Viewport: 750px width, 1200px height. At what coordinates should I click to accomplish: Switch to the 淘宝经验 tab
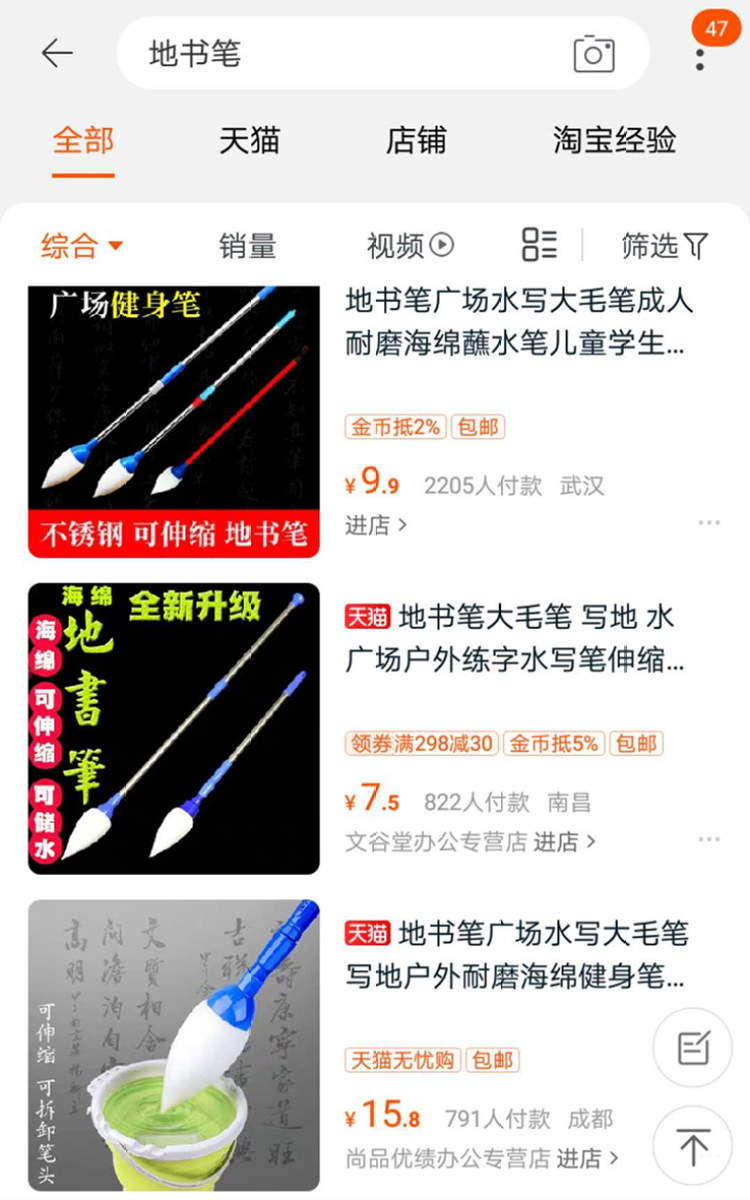coord(614,140)
